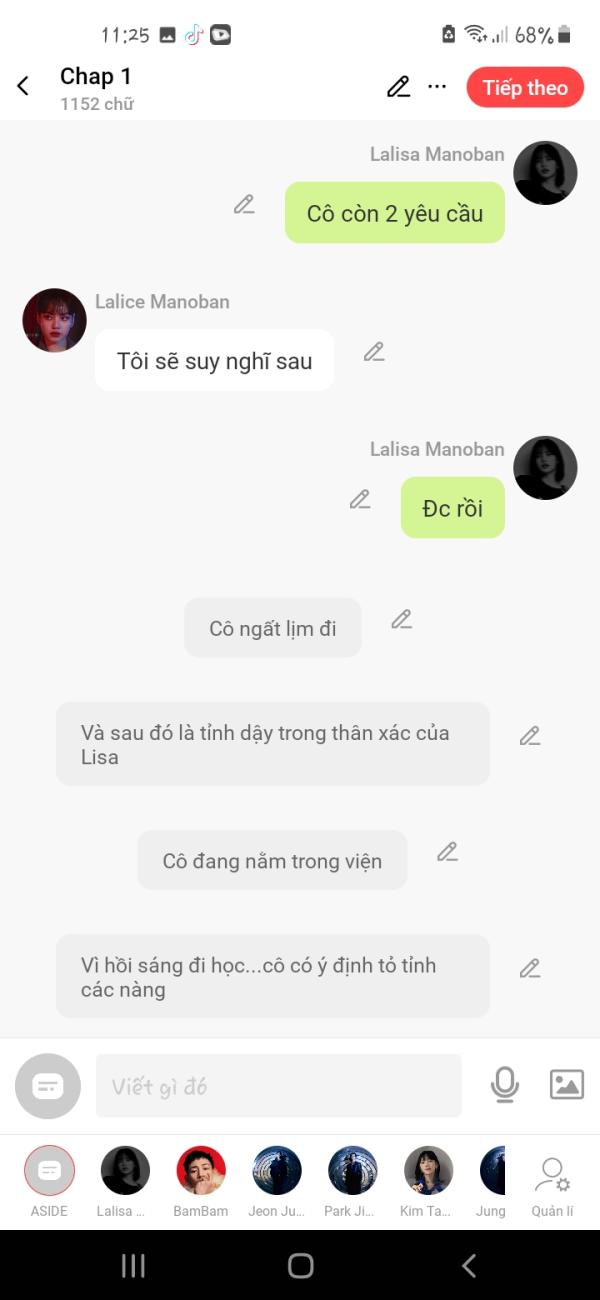Insert an image with the picture icon
This screenshot has width=600, height=1300.
(566, 1085)
